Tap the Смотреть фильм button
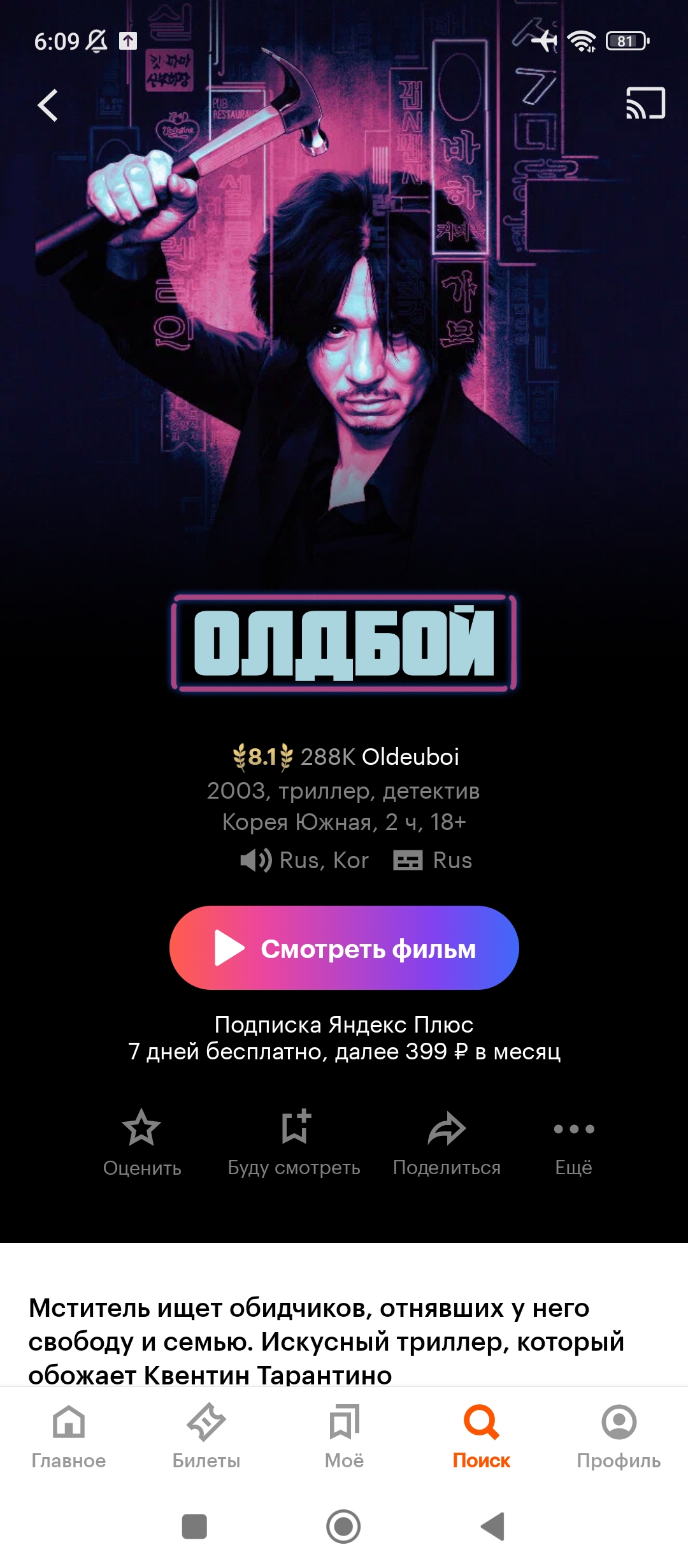The image size is (688, 1568). tap(344, 948)
